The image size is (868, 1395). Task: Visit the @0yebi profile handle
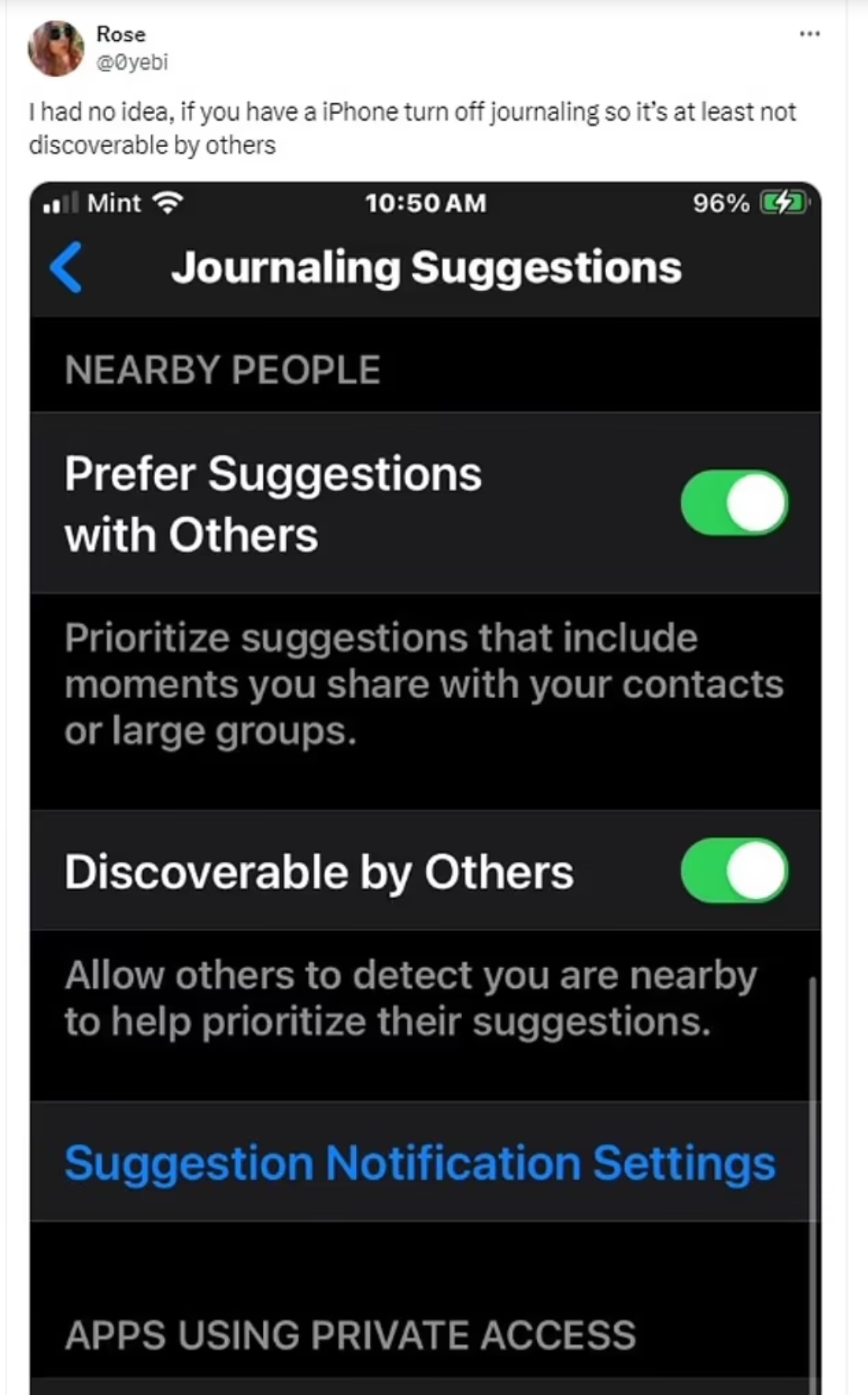[x=132, y=62]
